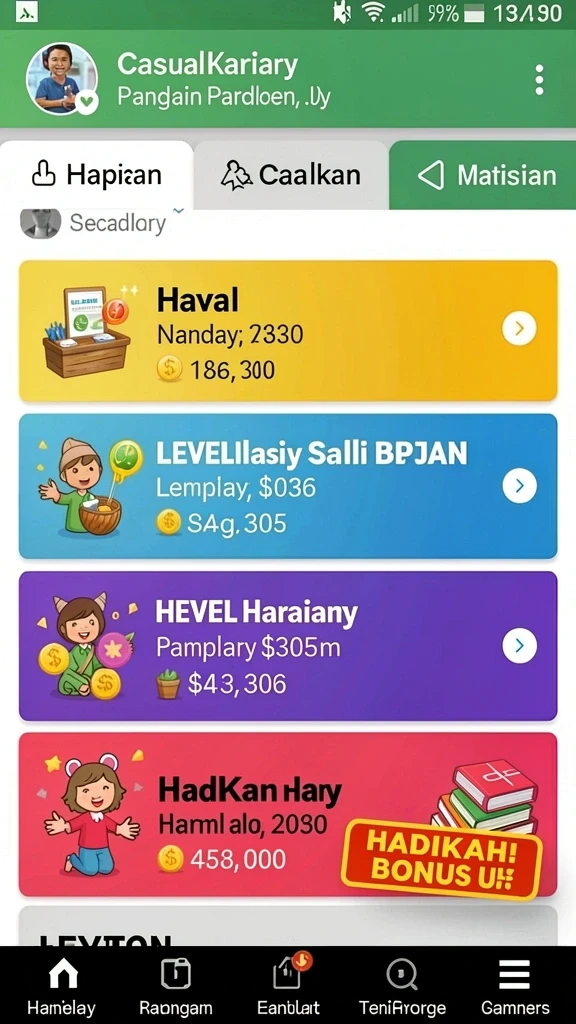Tap the arrow on the Haval card
This screenshot has height=1024, width=576.
519,328
